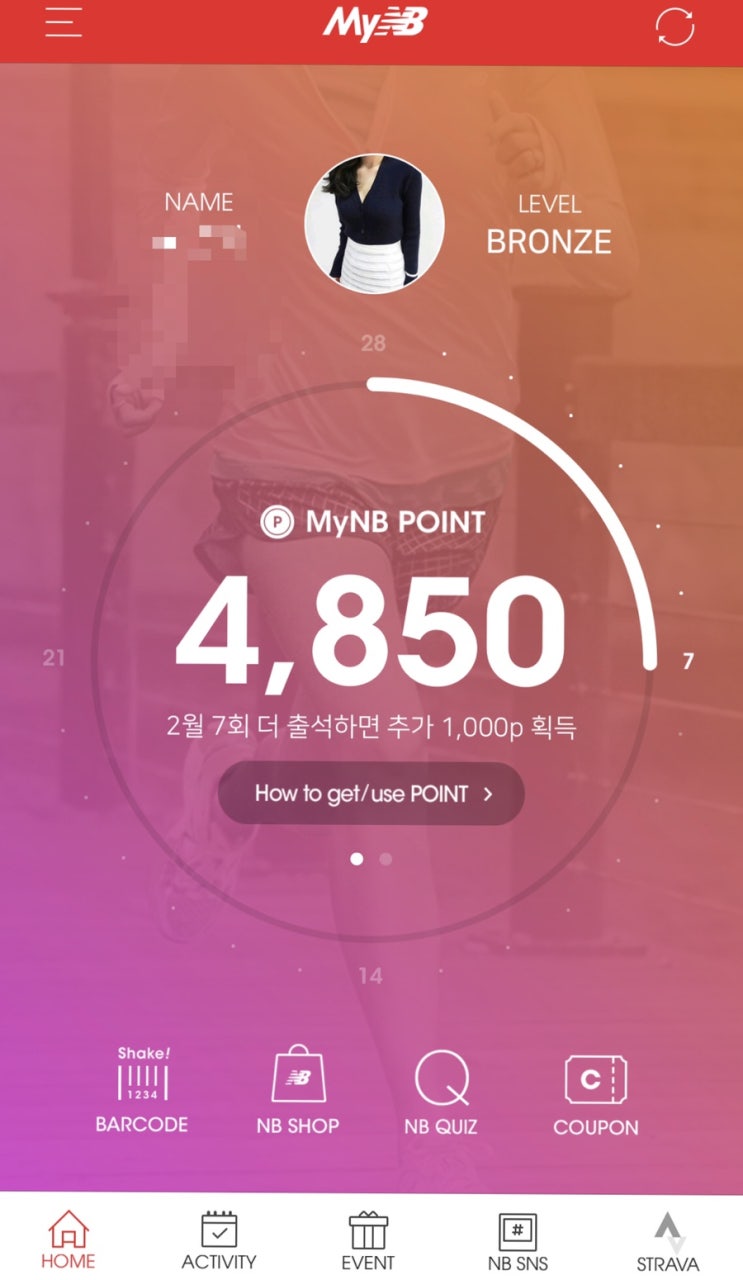
Task: Open the hamburger navigation menu
Action: pyautogui.click(x=62, y=23)
